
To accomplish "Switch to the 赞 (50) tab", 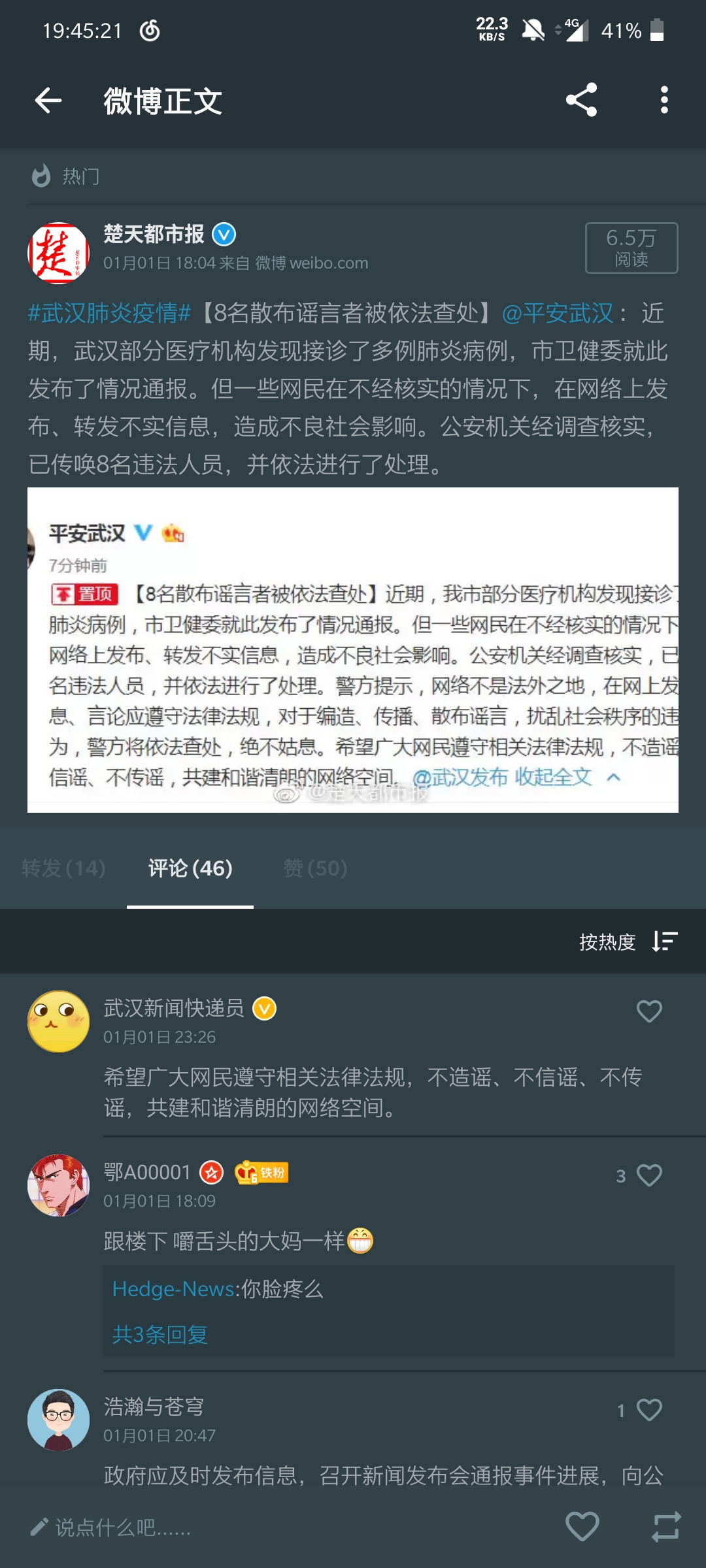I will pyautogui.click(x=315, y=868).
